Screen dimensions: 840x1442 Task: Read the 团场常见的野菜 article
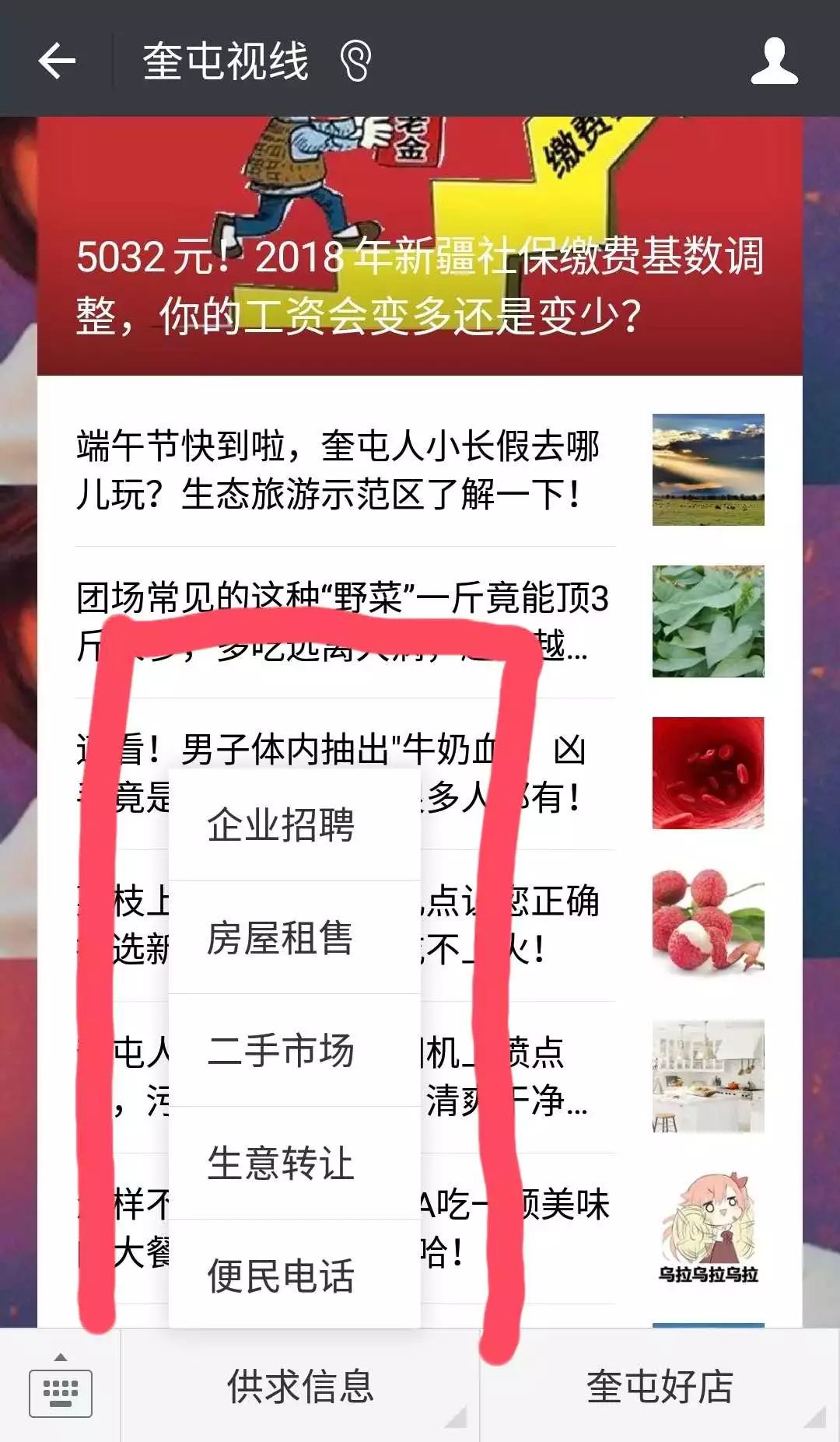[x=420, y=621]
